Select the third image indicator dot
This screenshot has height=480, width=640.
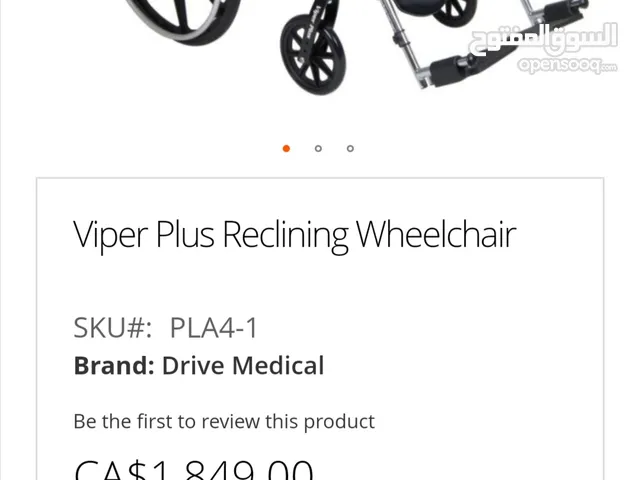(x=350, y=149)
